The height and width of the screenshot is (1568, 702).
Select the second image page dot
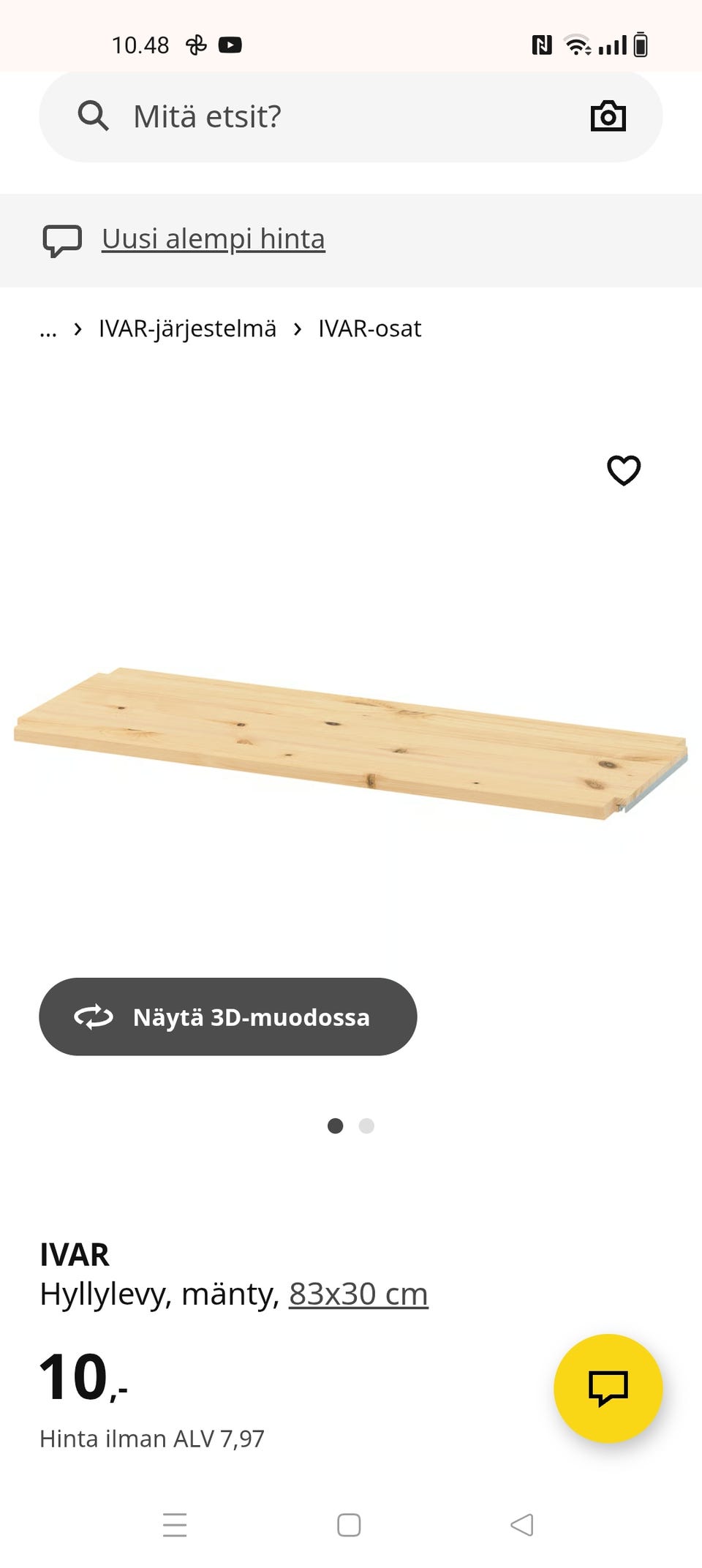[x=366, y=1126]
